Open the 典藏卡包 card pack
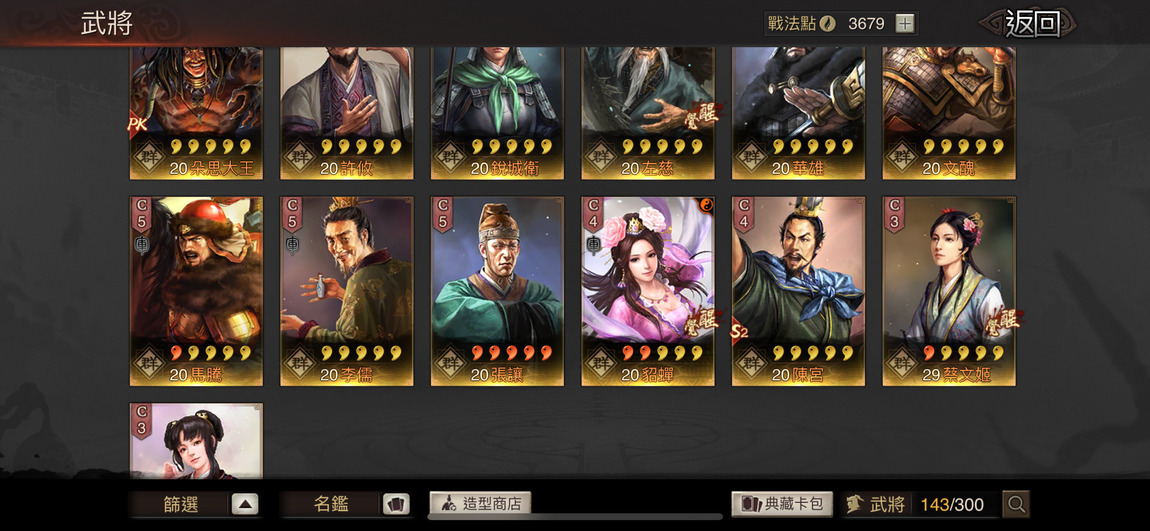Image resolution: width=1150 pixels, height=531 pixels. (782, 504)
